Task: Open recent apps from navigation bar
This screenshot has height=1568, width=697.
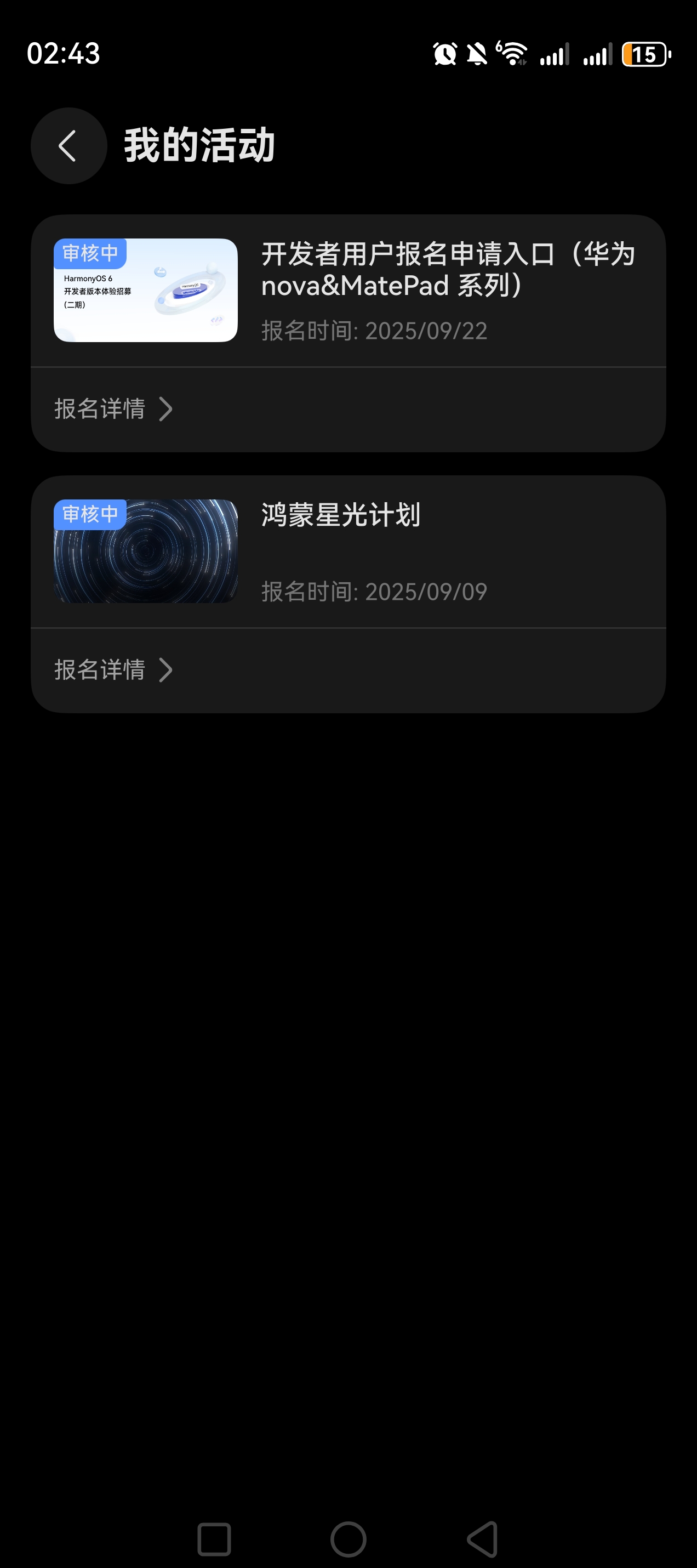Action: tap(214, 1539)
